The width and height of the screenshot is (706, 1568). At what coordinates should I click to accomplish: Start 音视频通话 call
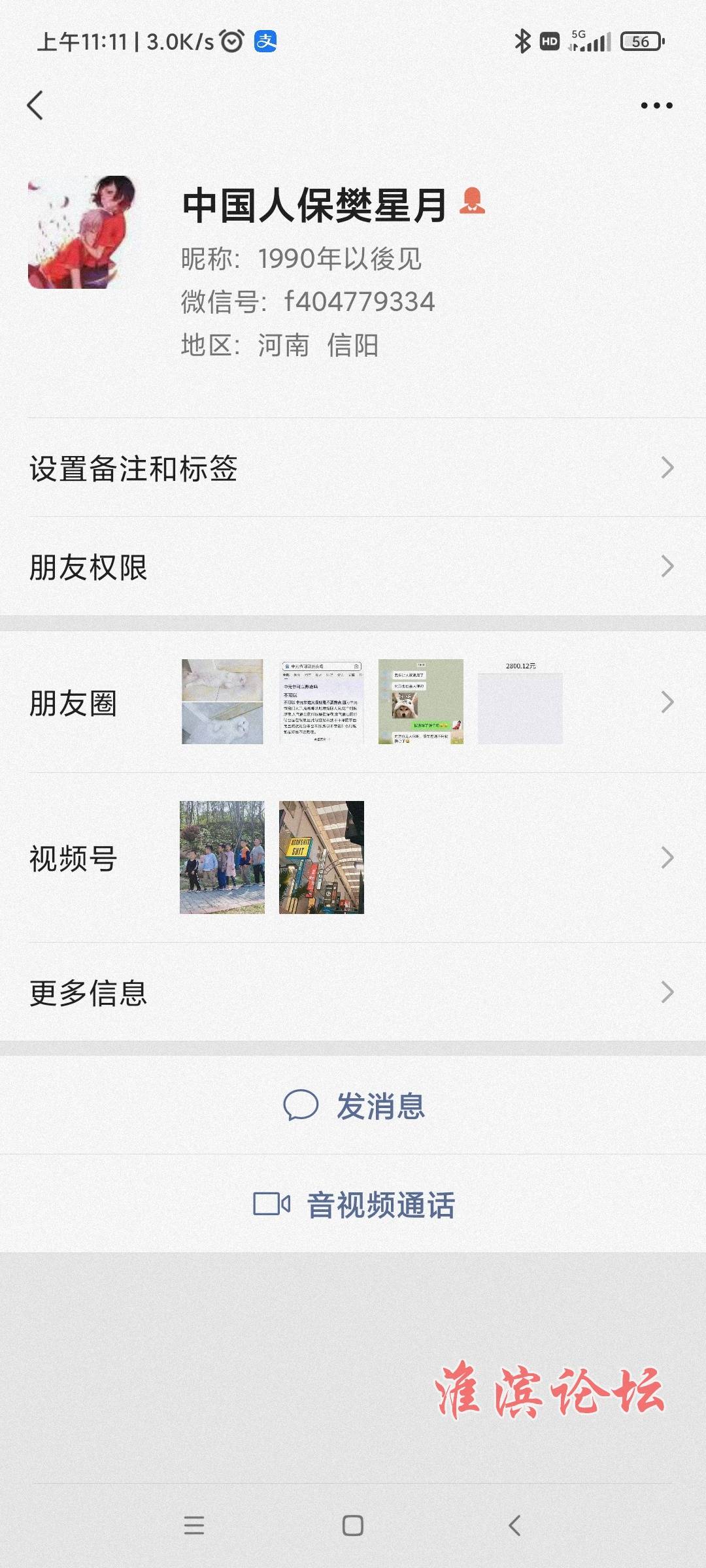pos(354,1204)
